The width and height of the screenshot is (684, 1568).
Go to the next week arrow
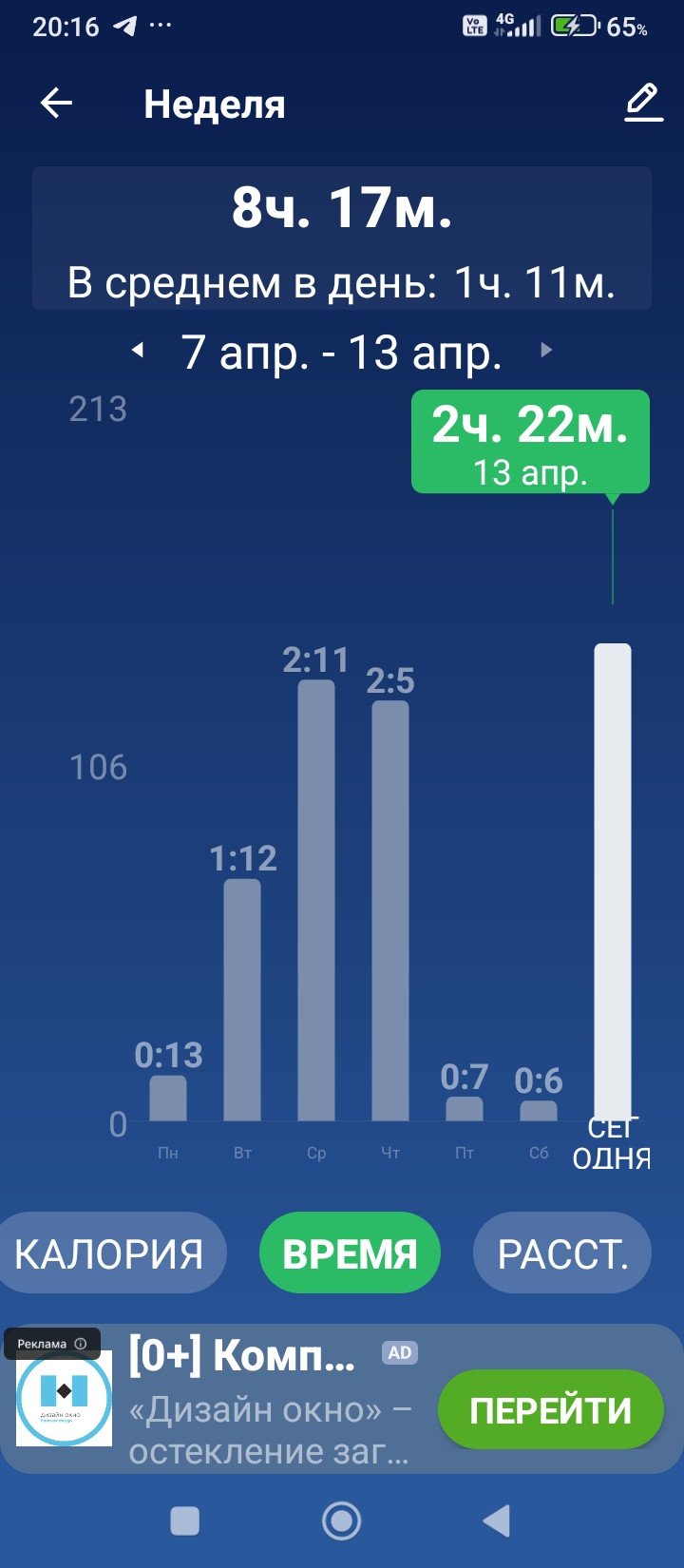(546, 350)
